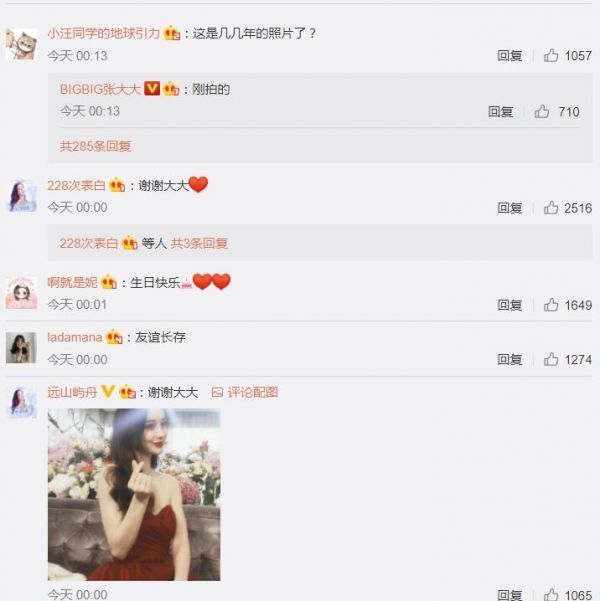Reply to 小汪同学的地球引力's comment

pyautogui.click(x=510, y=56)
